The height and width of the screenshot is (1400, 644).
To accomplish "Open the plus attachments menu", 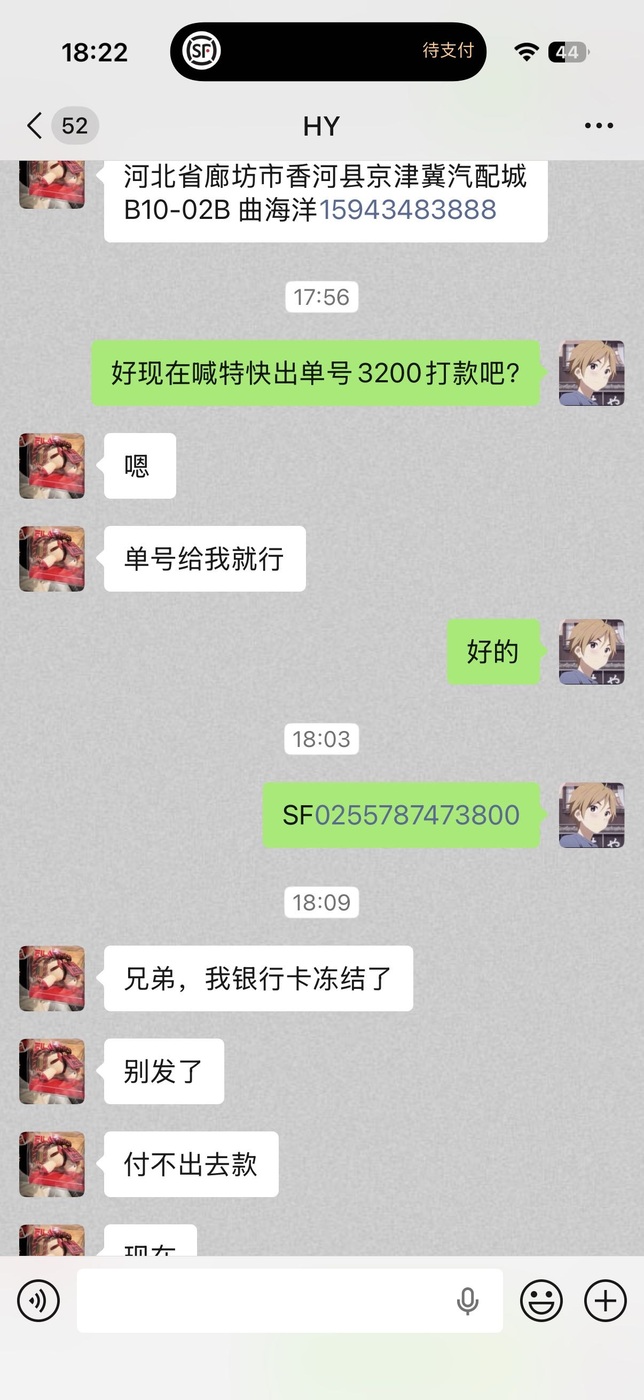I will [605, 1301].
